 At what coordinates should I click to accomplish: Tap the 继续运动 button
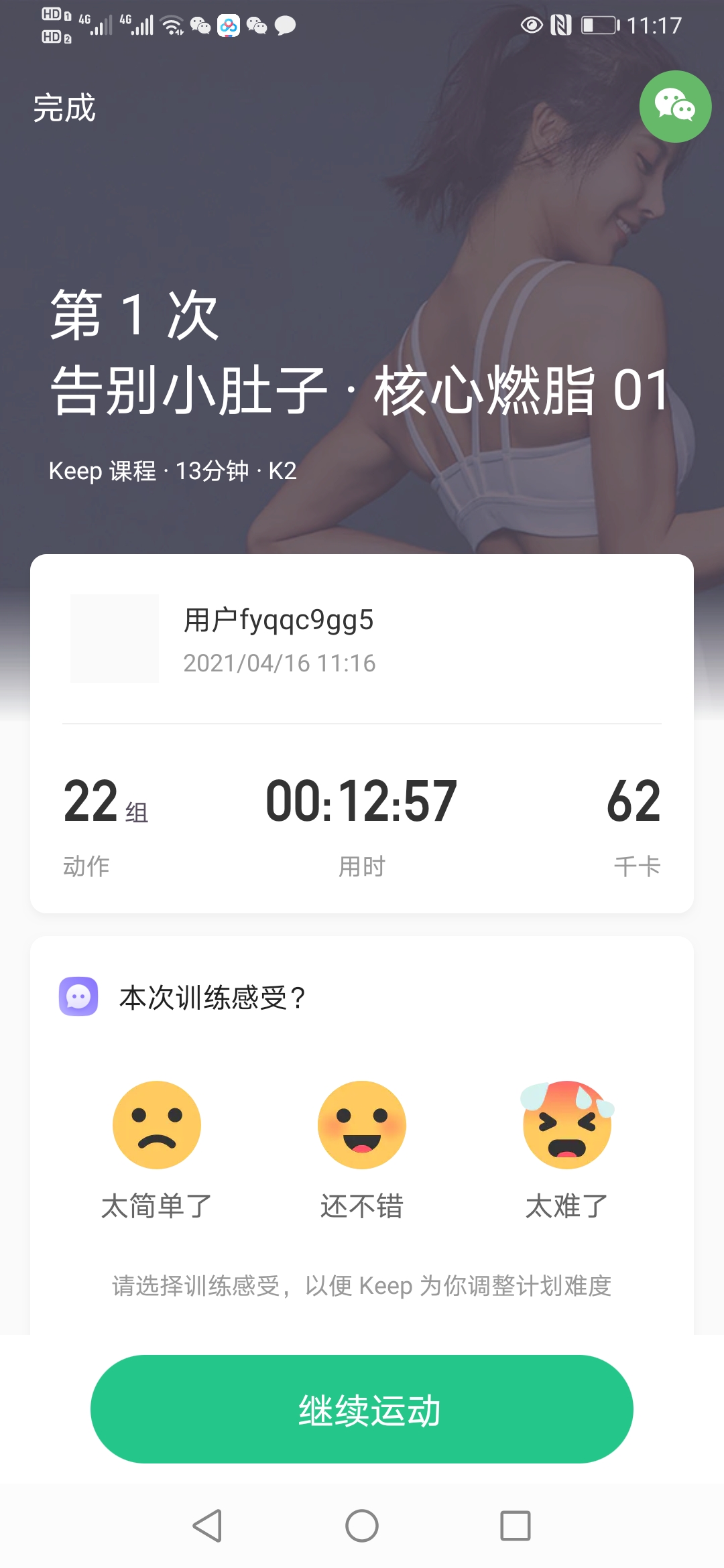362,1409
